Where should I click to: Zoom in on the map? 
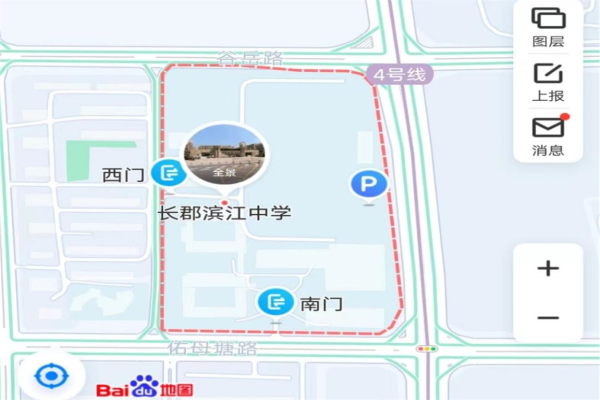548,269
